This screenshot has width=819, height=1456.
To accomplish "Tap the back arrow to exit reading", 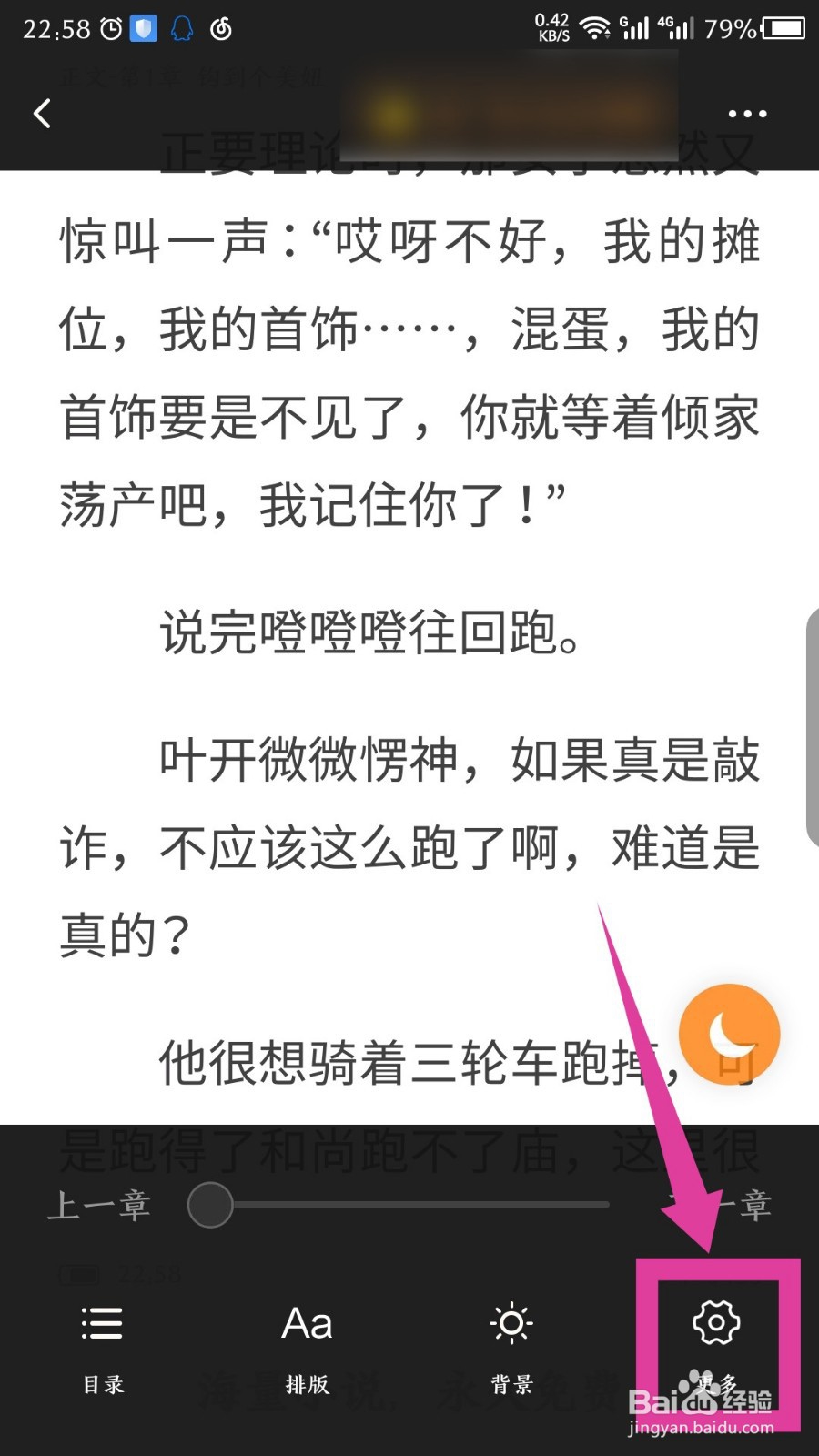I will pyautogui.click(x=42, y=113).
